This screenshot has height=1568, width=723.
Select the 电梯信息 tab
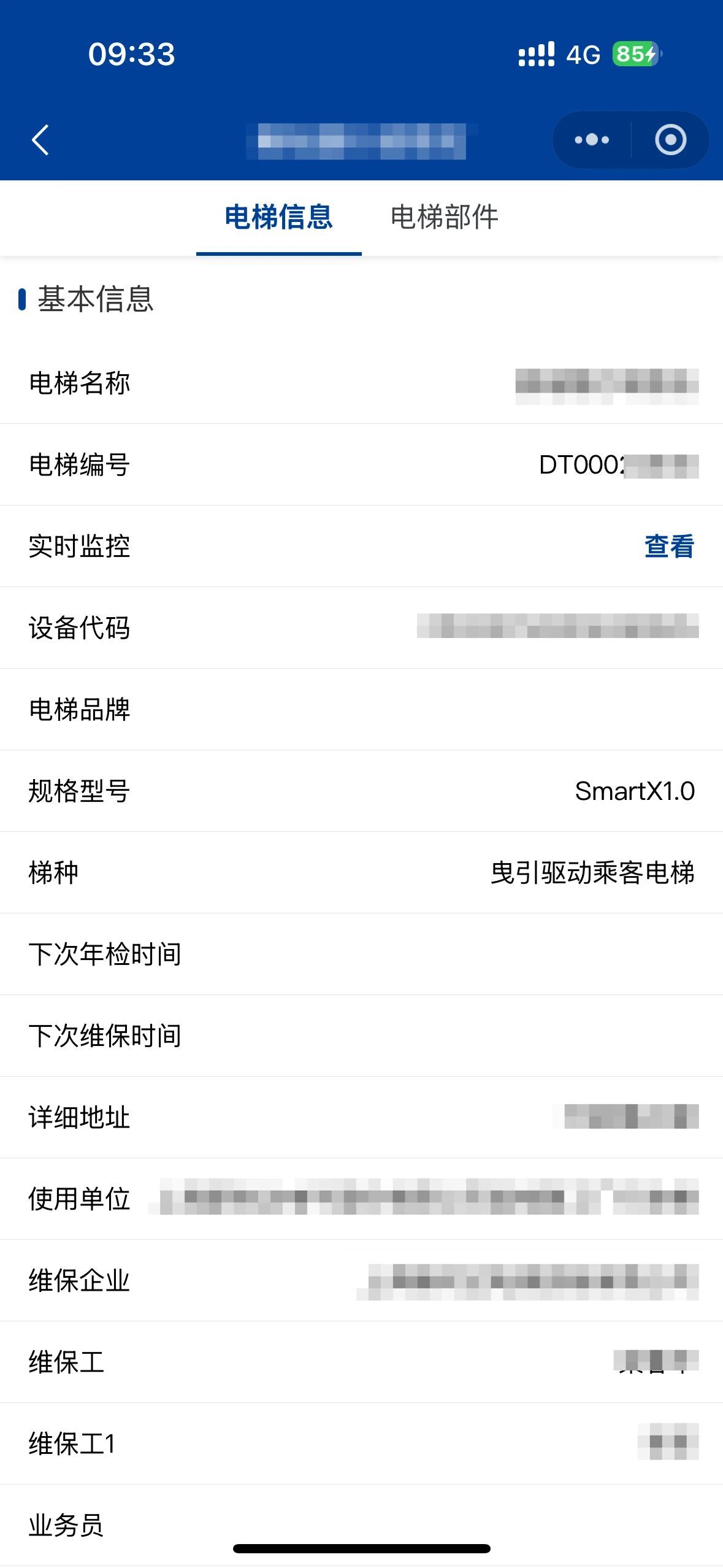click(x=278, y=217)
